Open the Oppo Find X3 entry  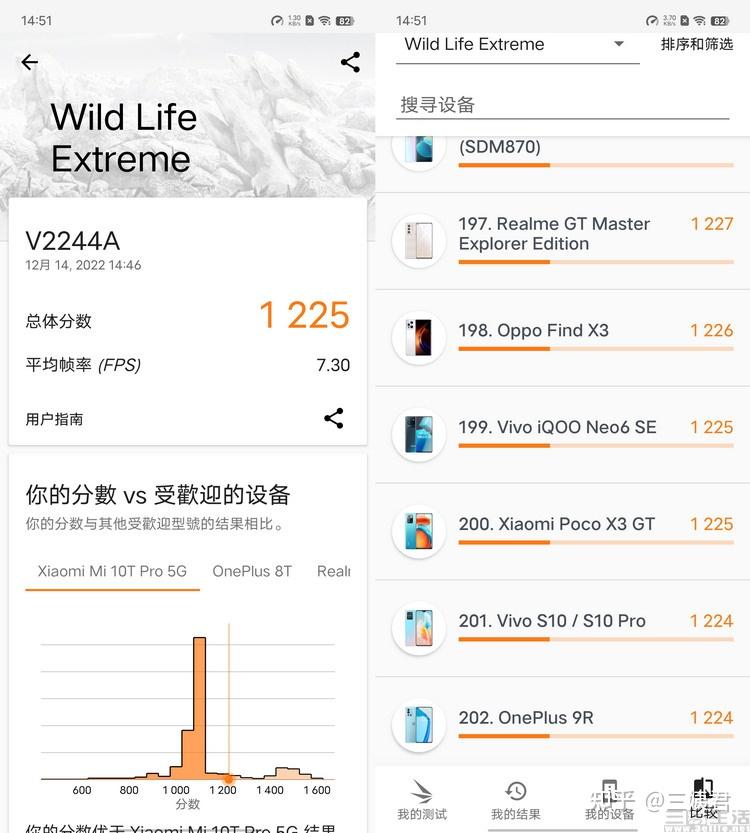[x=562, y=337]
